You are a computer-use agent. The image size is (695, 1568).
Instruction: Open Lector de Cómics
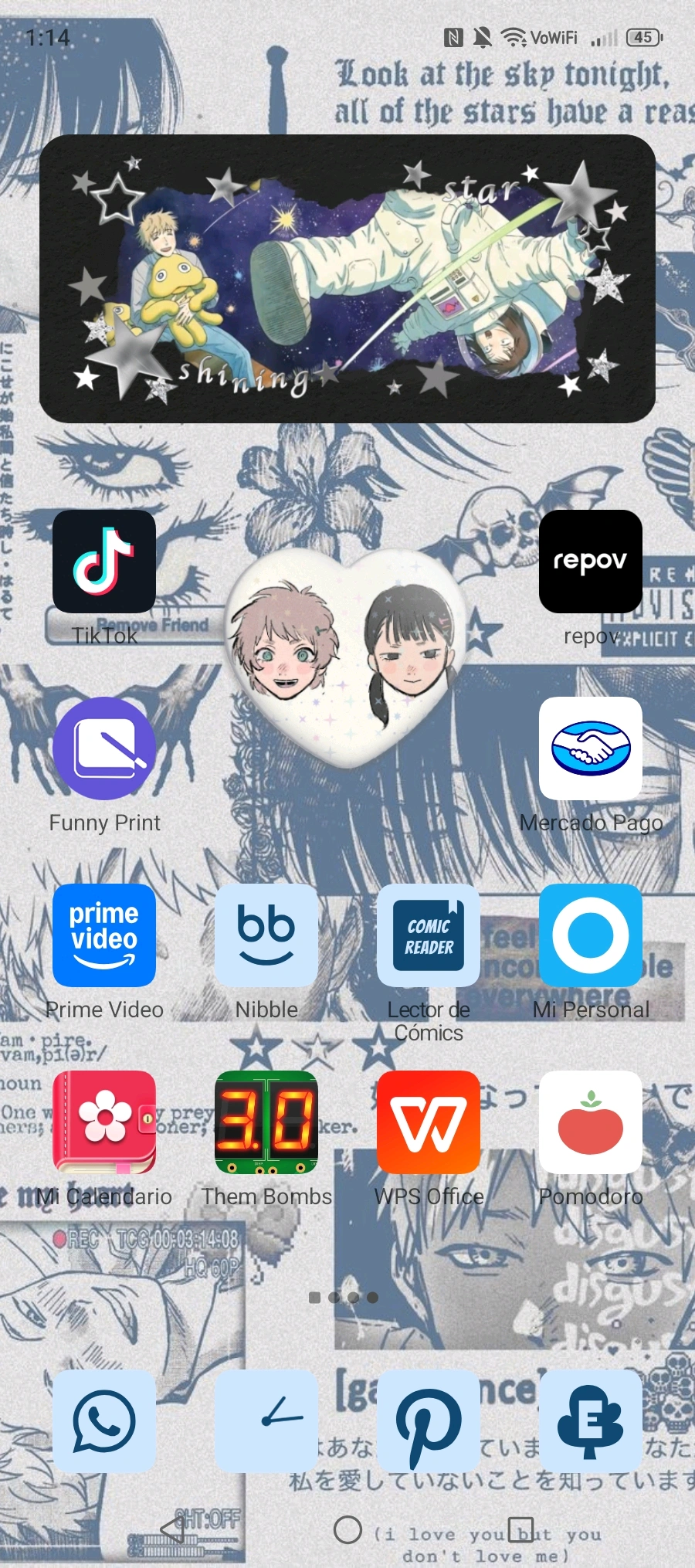click(x=429, y=935)
